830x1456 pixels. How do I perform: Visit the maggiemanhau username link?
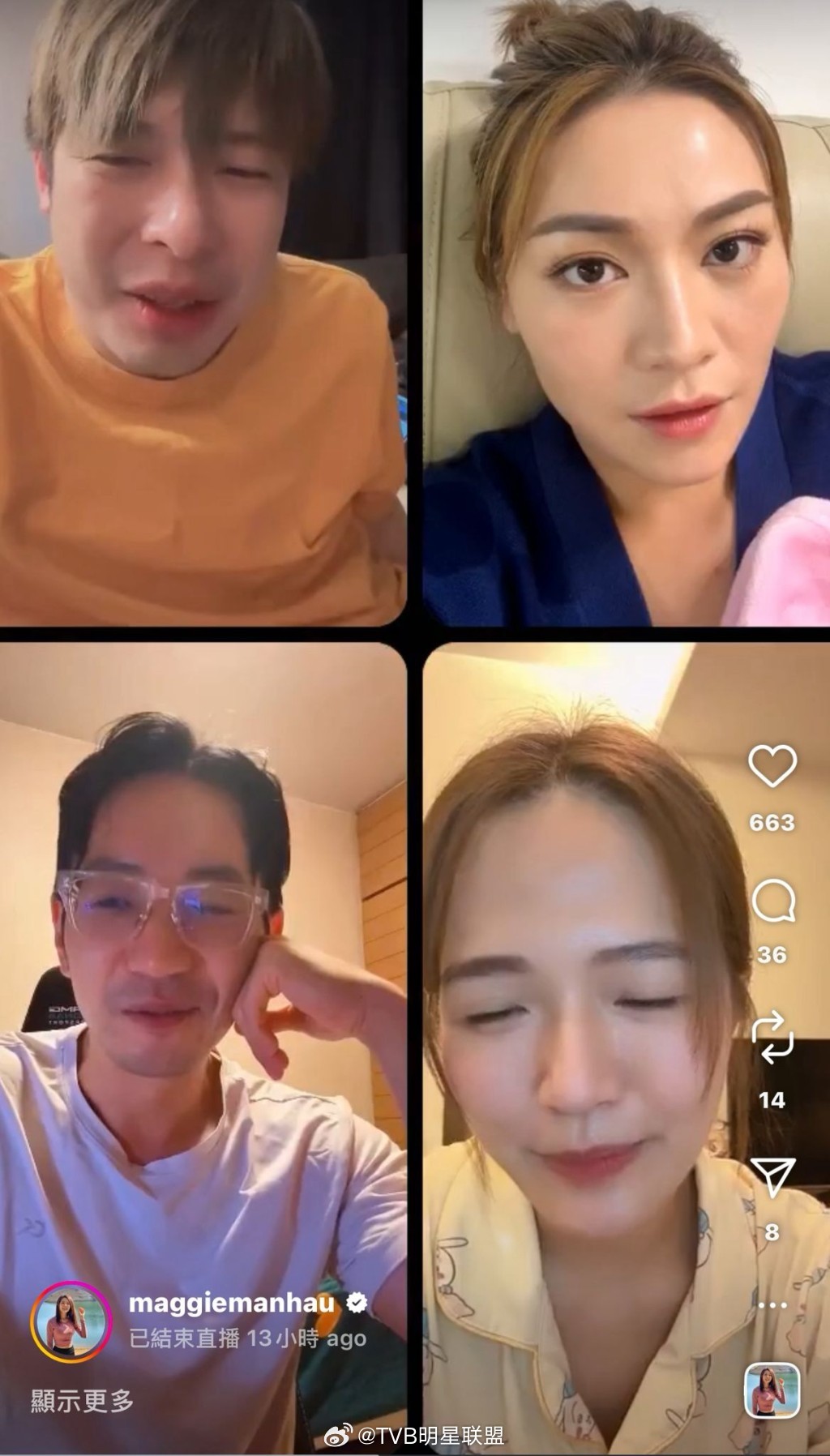click(x=232, y=1303)
